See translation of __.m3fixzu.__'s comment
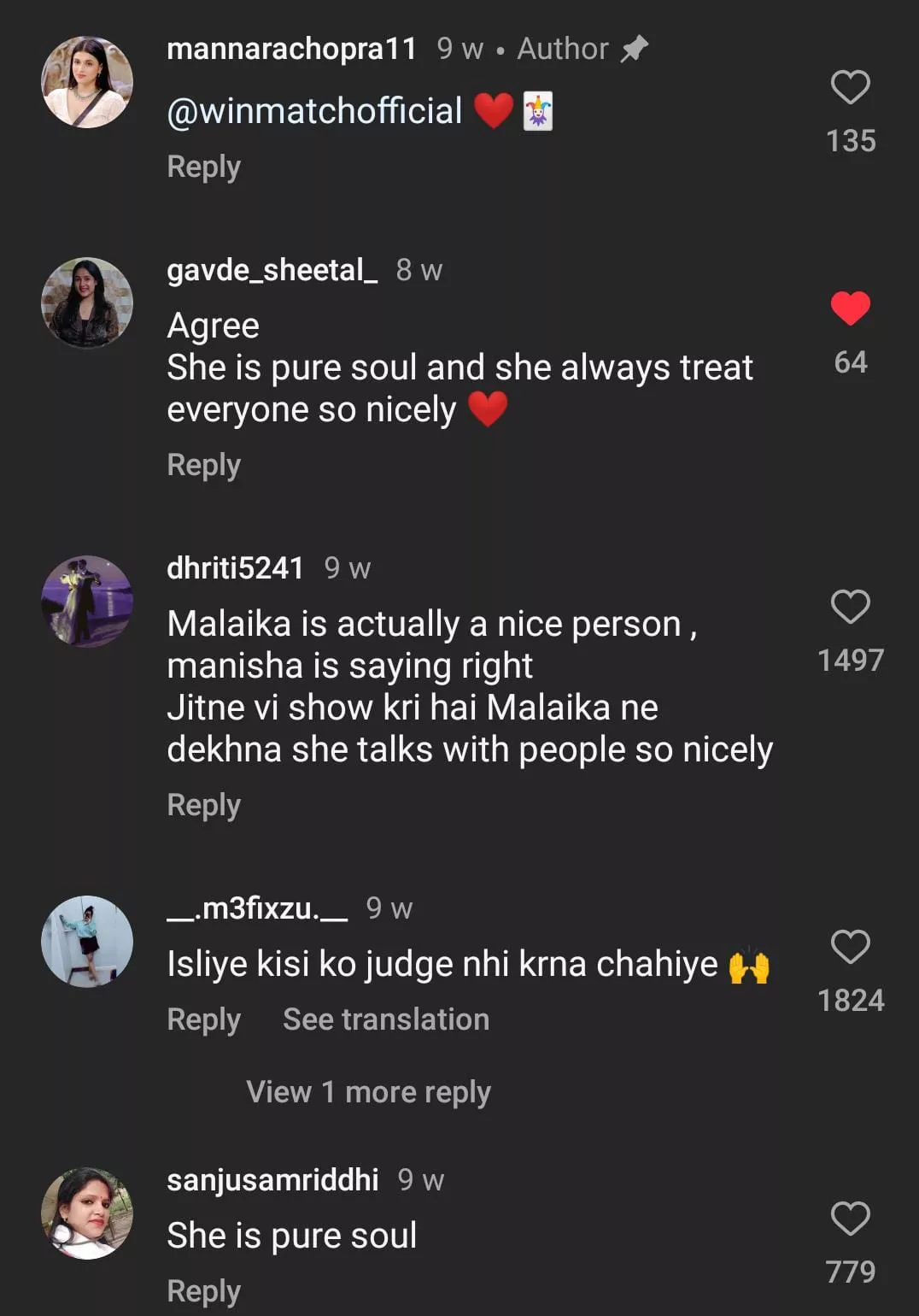 [386, 1019]
